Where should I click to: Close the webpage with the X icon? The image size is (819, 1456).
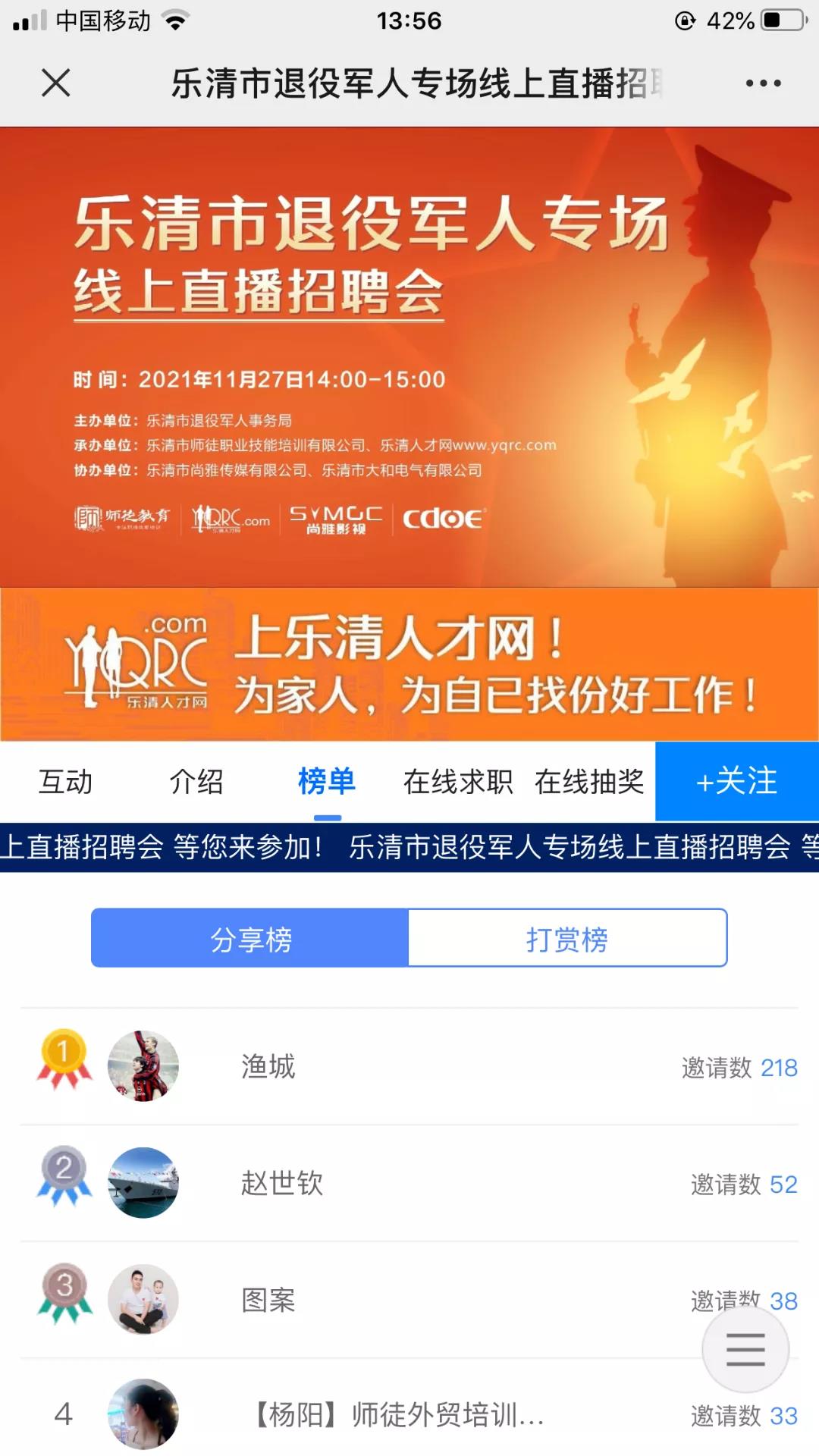(x=56, y=83)
